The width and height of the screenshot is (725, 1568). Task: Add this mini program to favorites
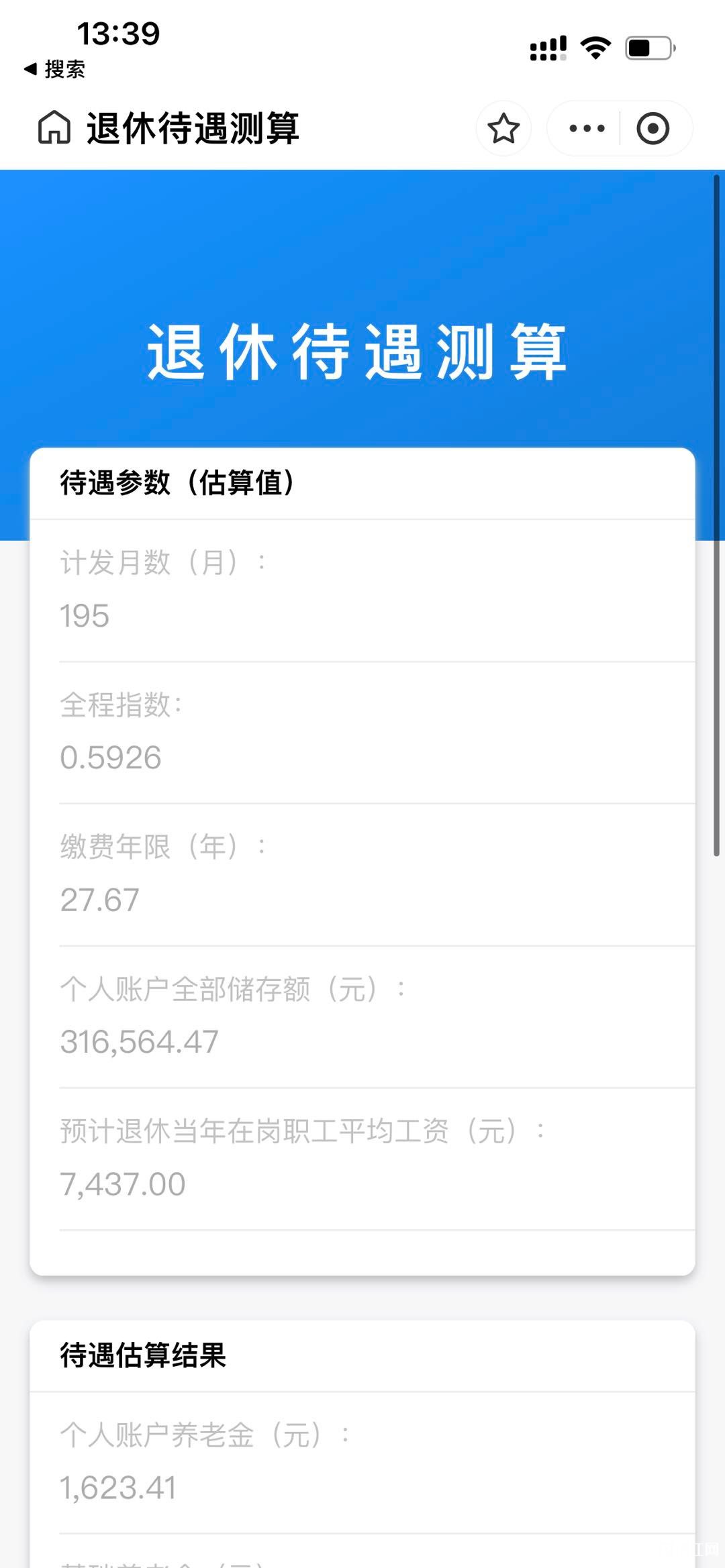pos(503,128)
